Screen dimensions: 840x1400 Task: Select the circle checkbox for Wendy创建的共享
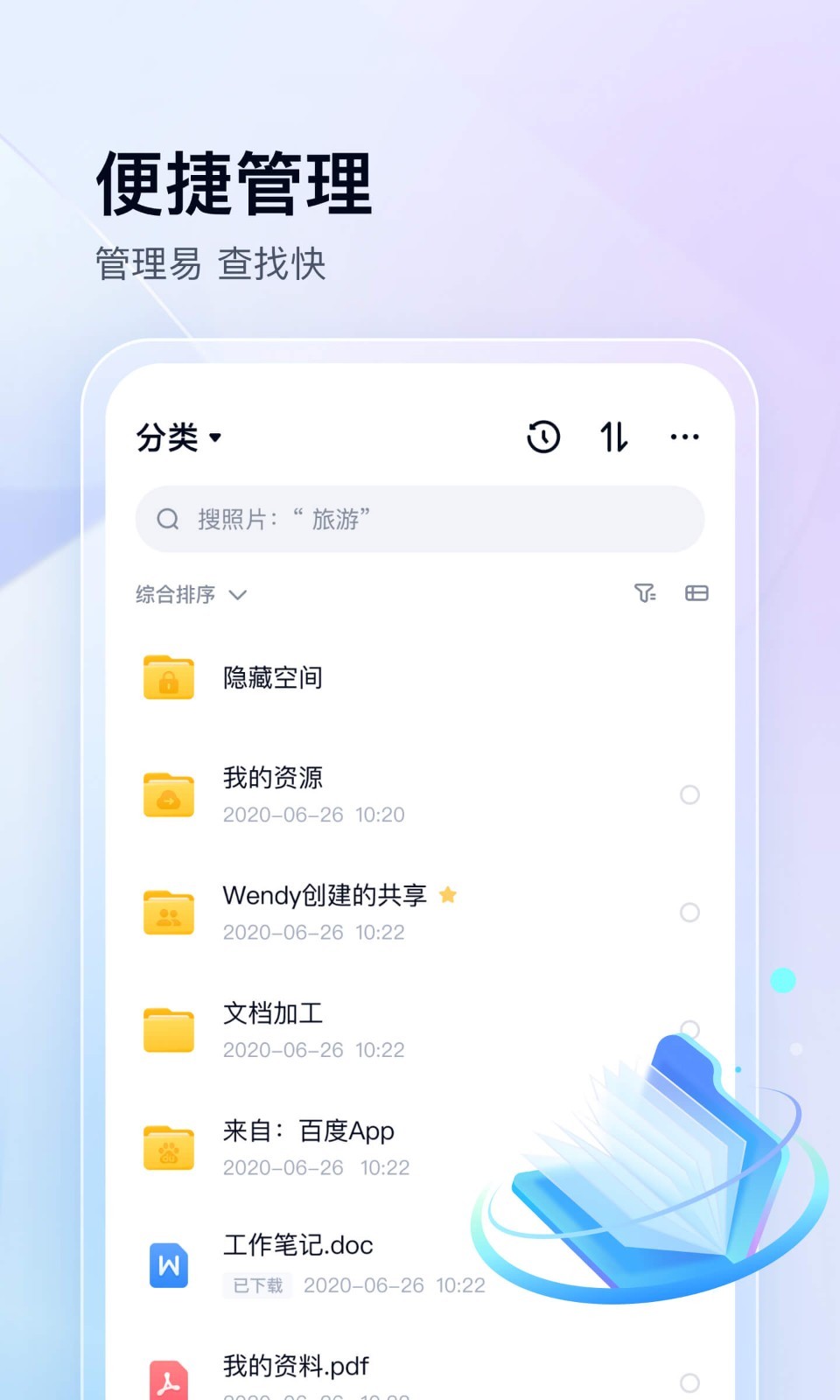(x=690, y=912)
